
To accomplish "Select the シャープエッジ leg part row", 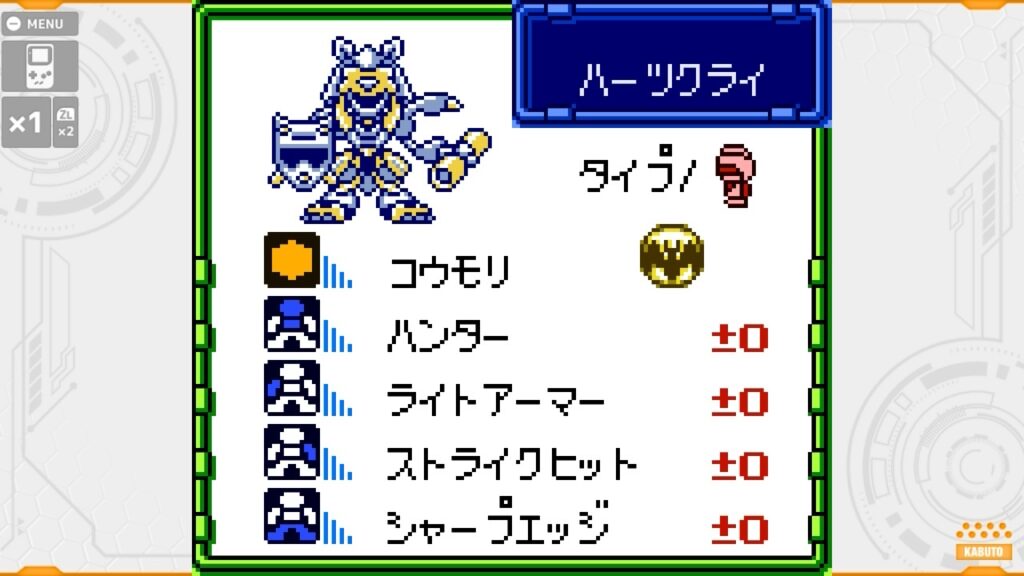I will click(x=497, y=528).
